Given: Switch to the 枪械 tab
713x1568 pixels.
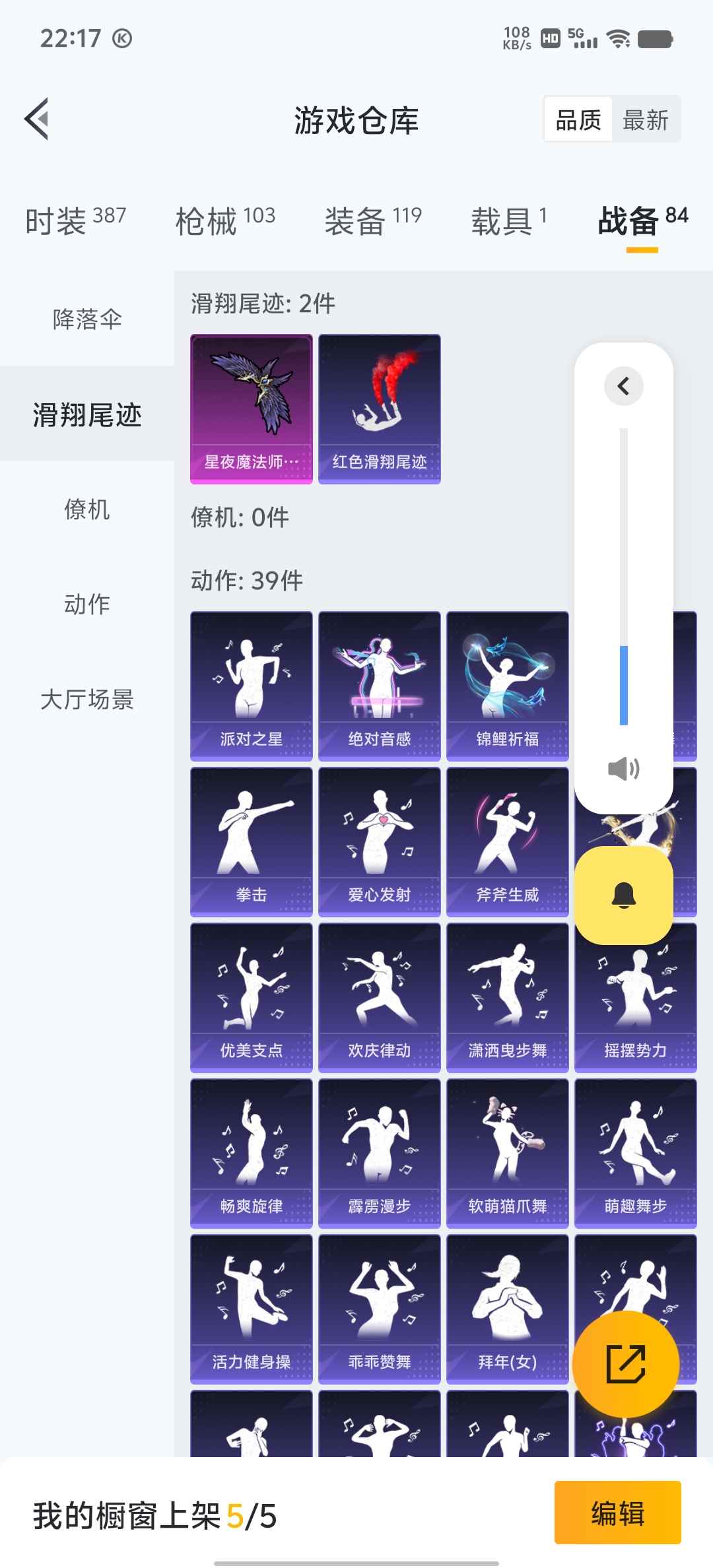Looking at the screenshot, I should 224,220.
